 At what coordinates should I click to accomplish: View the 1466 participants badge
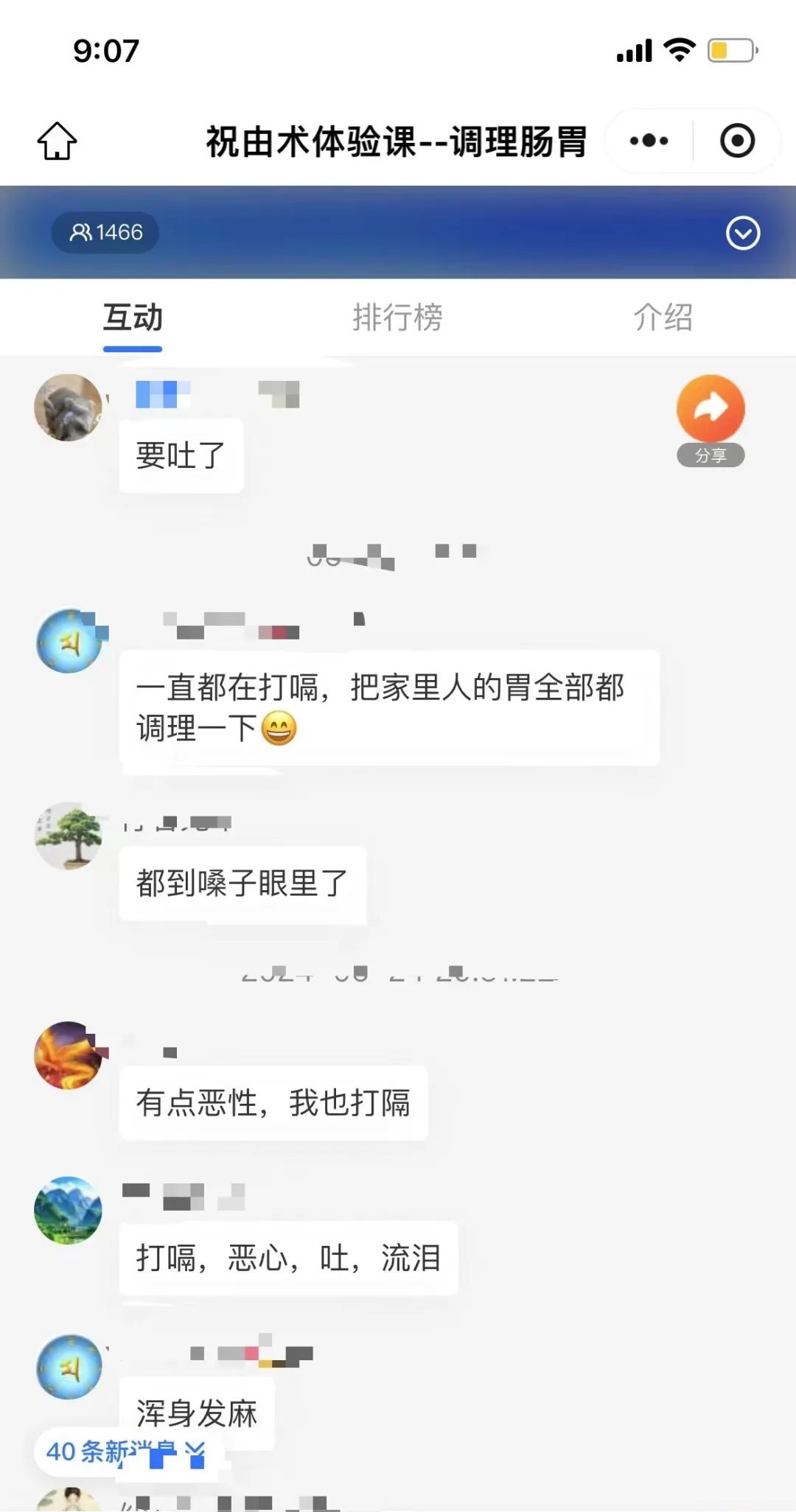[x=105, y=233]
